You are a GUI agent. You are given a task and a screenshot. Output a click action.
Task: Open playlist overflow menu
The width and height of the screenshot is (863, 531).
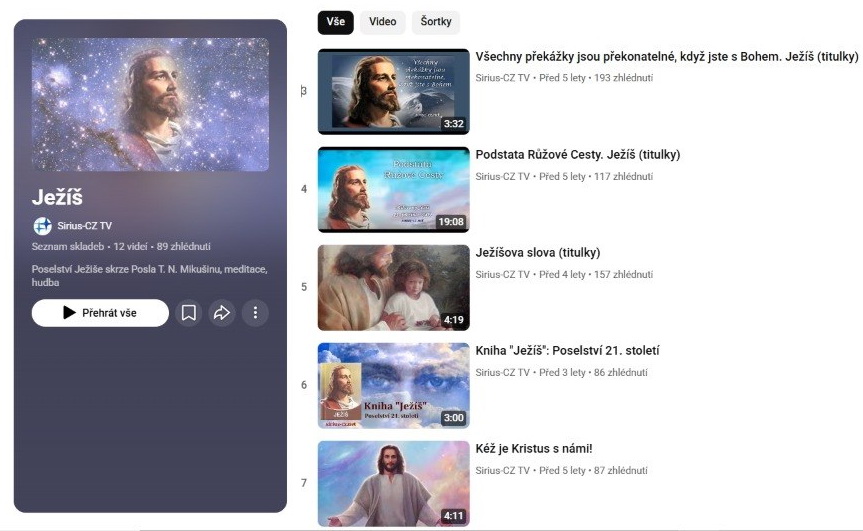[x=255, y=313]
